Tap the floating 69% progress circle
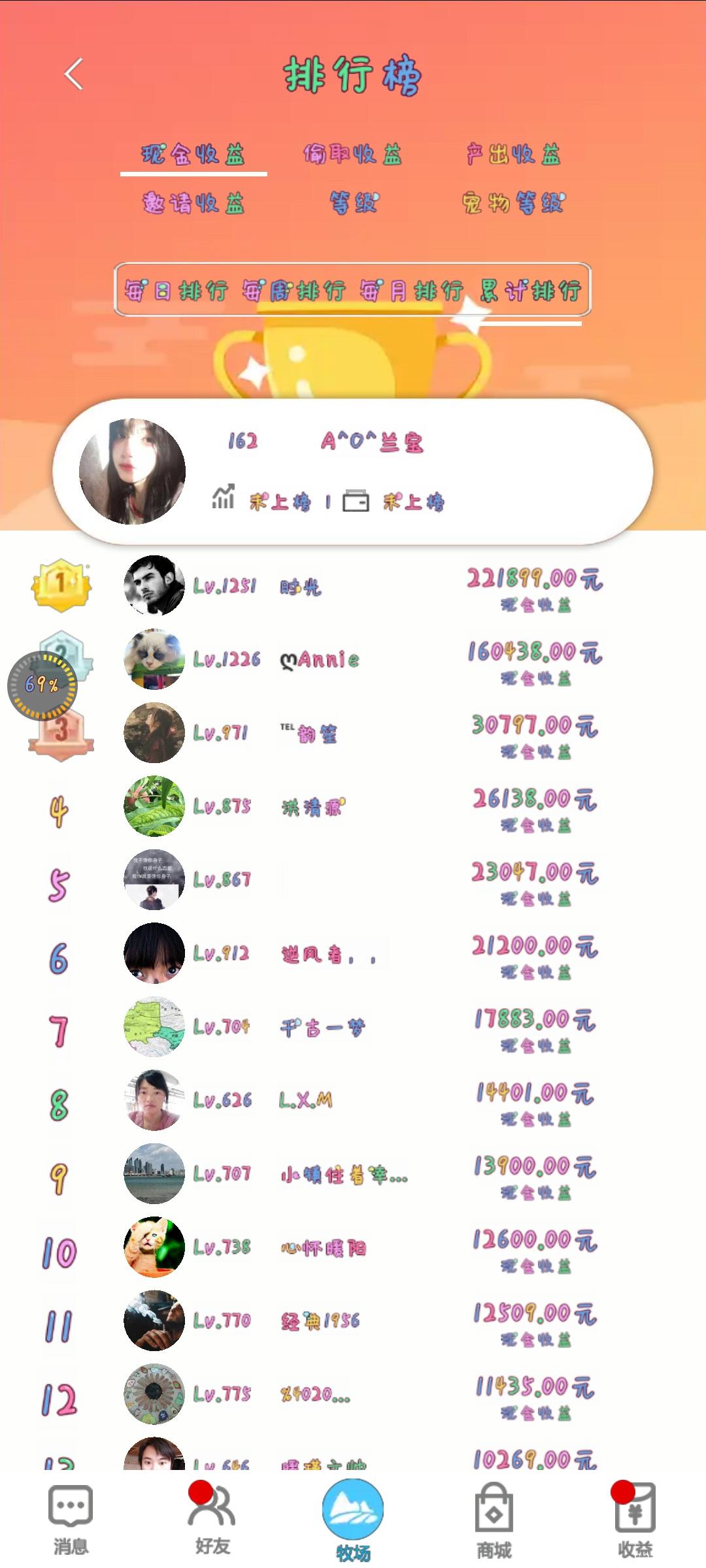The height and width of the screenshot is (1568, 706). click(x=42, y=685)
